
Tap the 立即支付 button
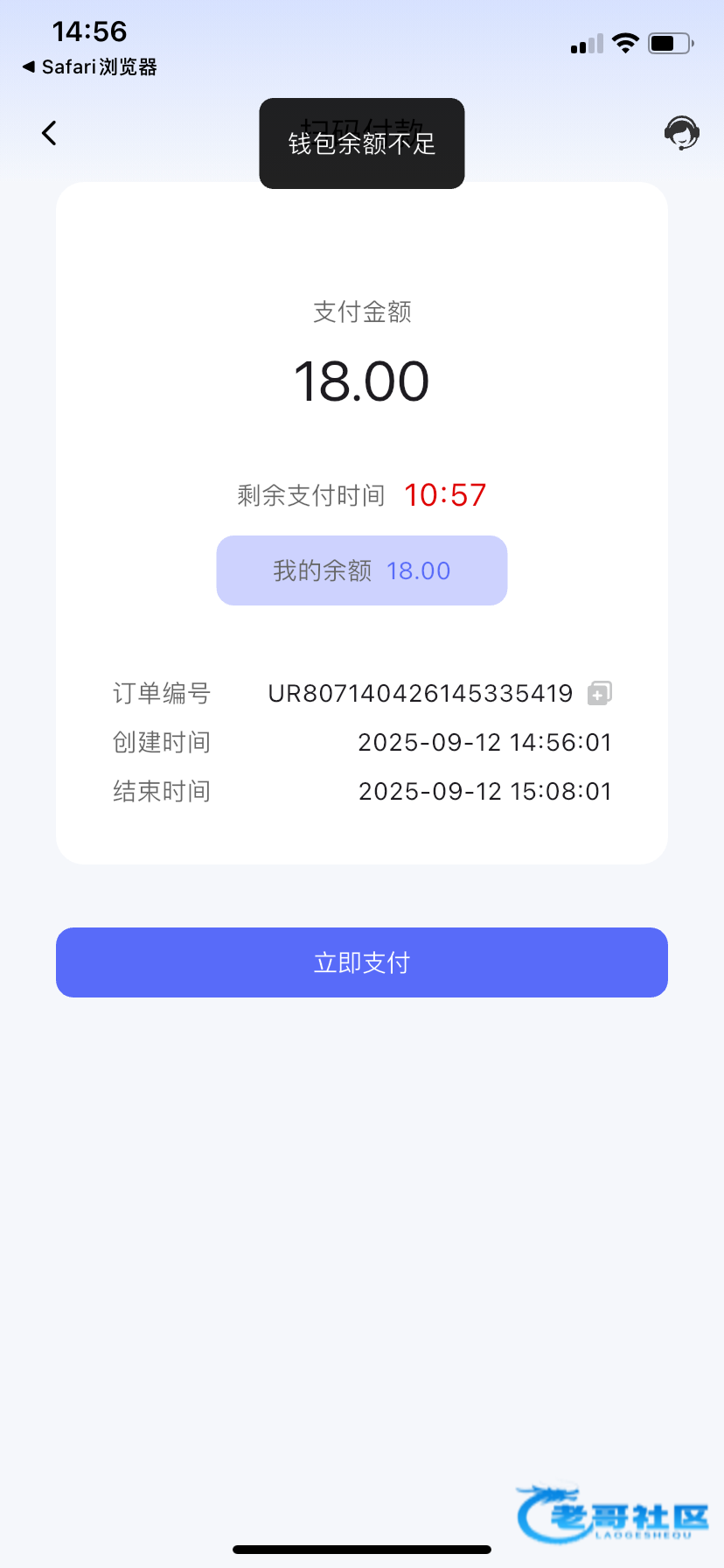coord(362,962)
